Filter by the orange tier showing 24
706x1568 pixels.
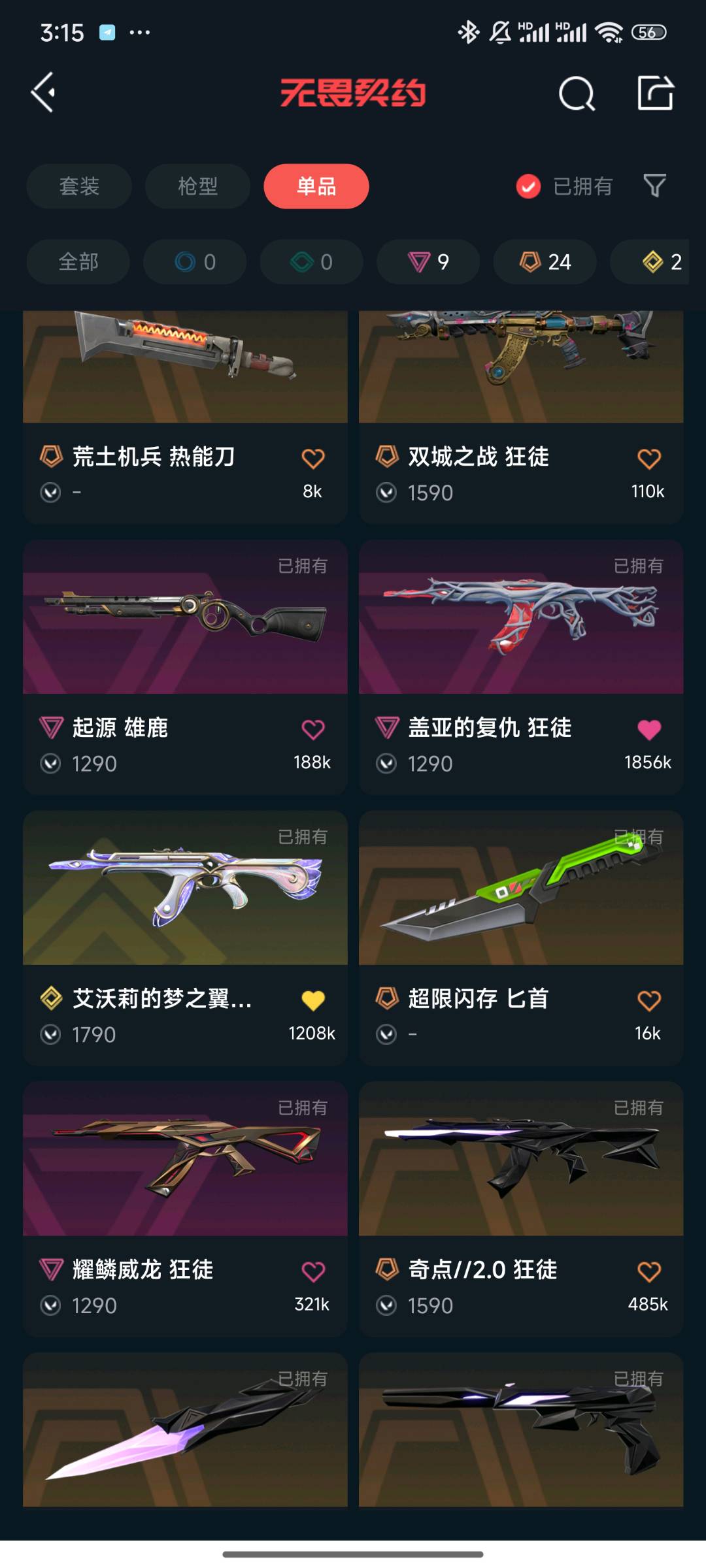coord(545,262)
